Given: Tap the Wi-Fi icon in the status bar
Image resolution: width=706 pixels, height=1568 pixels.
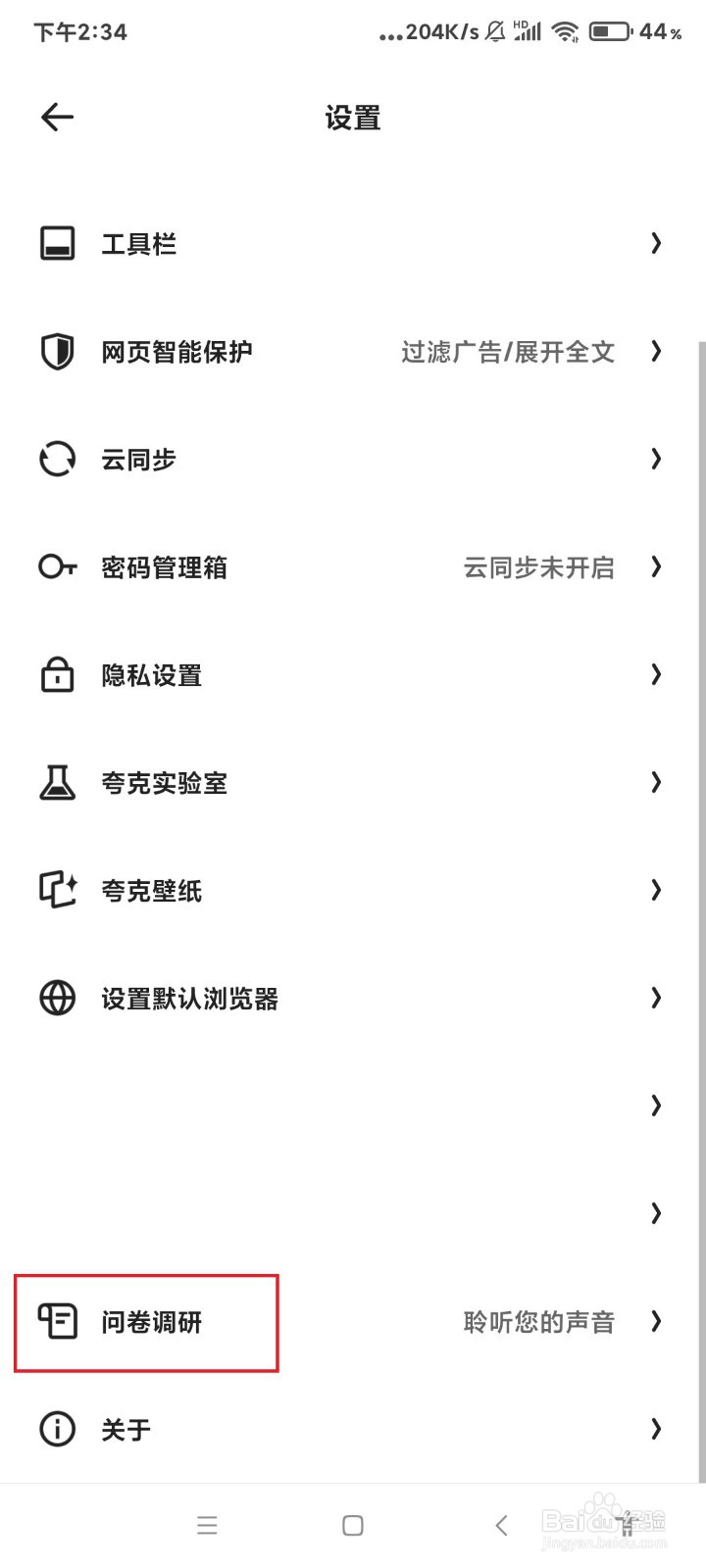Looking at the screenshot, I should tap(565, 30).
